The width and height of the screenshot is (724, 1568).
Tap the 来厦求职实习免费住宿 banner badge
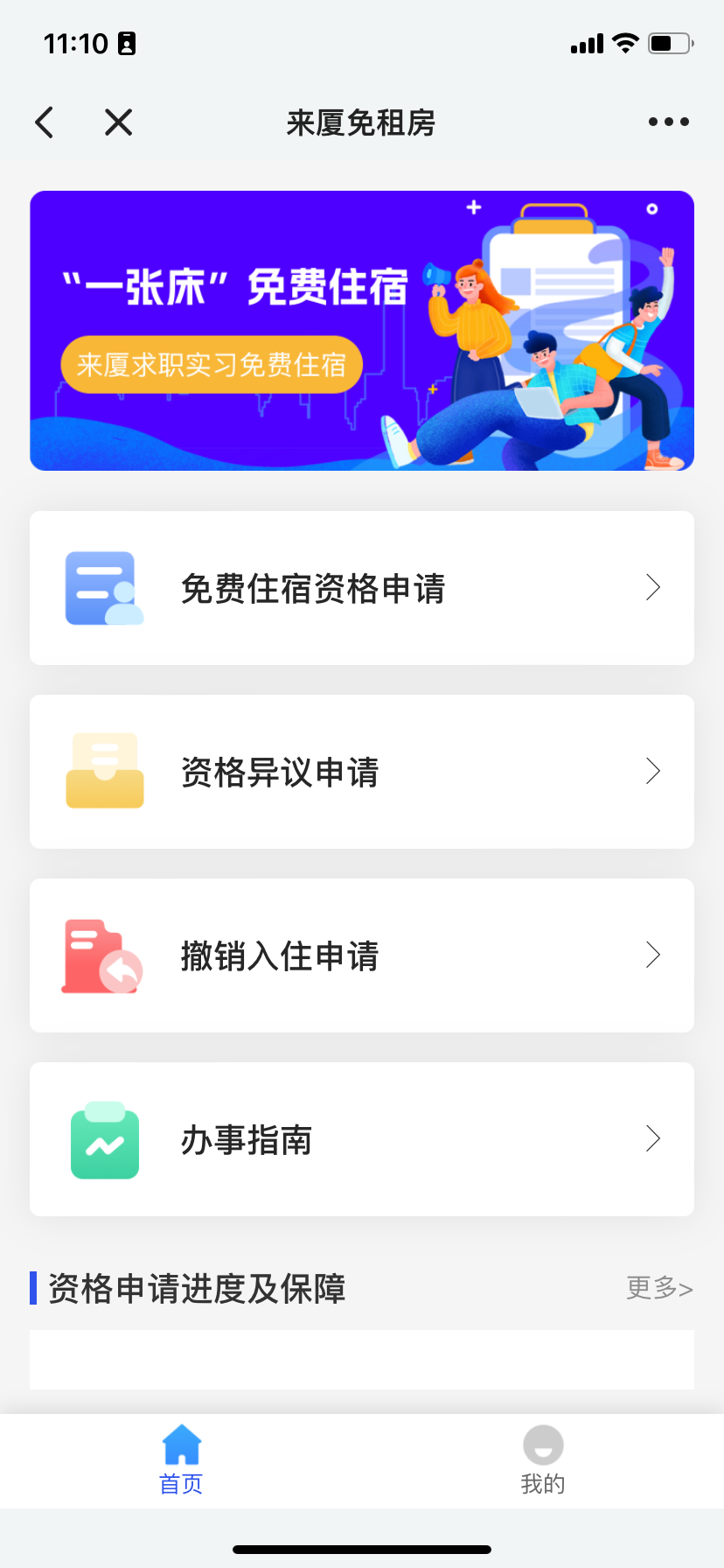pos(211,364)
